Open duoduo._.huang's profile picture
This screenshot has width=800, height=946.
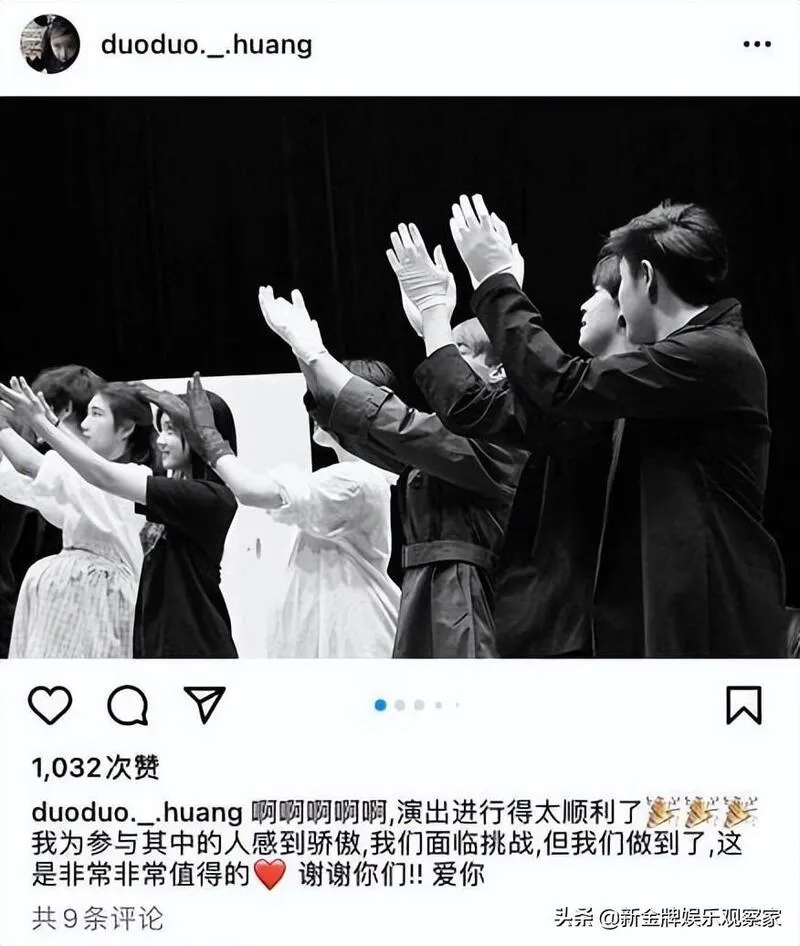(50, 45)
